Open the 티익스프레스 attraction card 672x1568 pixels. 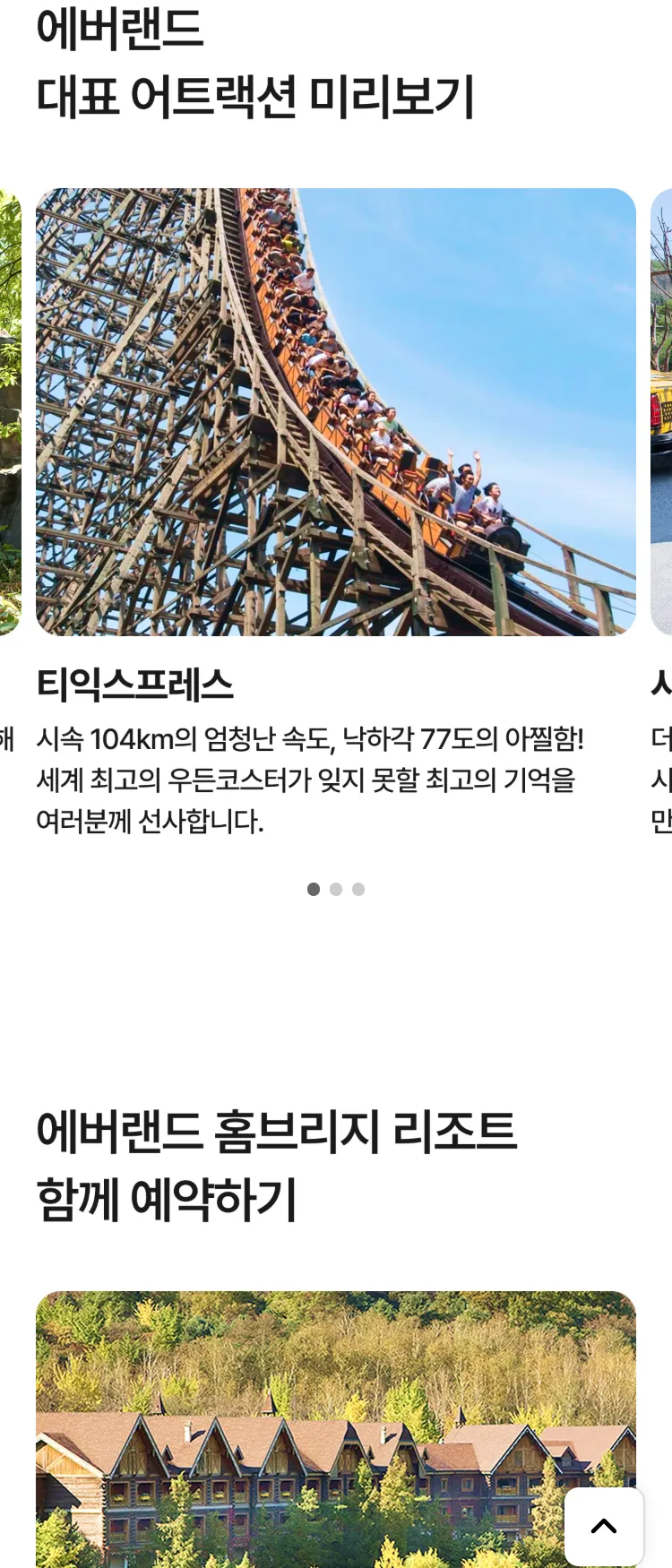point(335,412)
